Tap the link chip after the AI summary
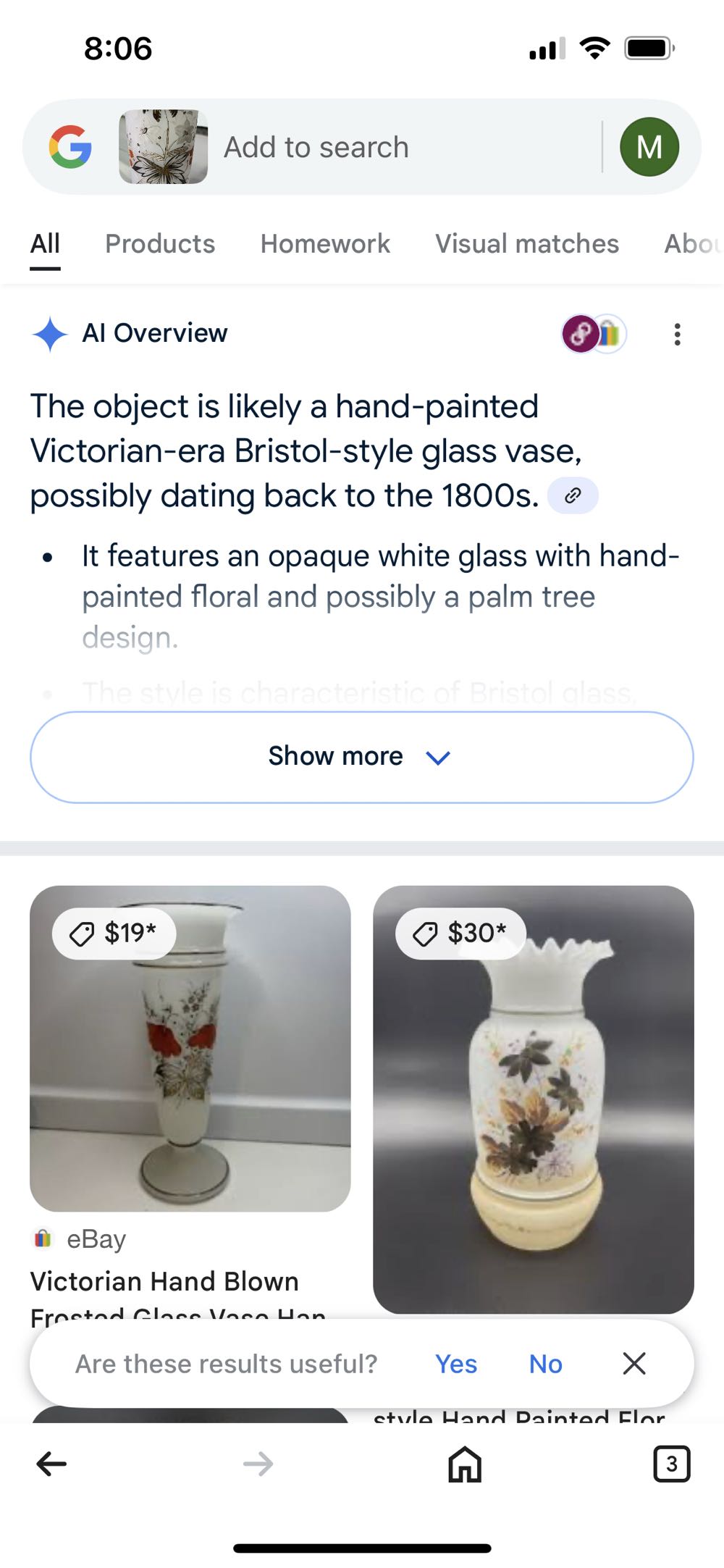The width and height of the screenshot is (724, 1568). coord(572,495)
